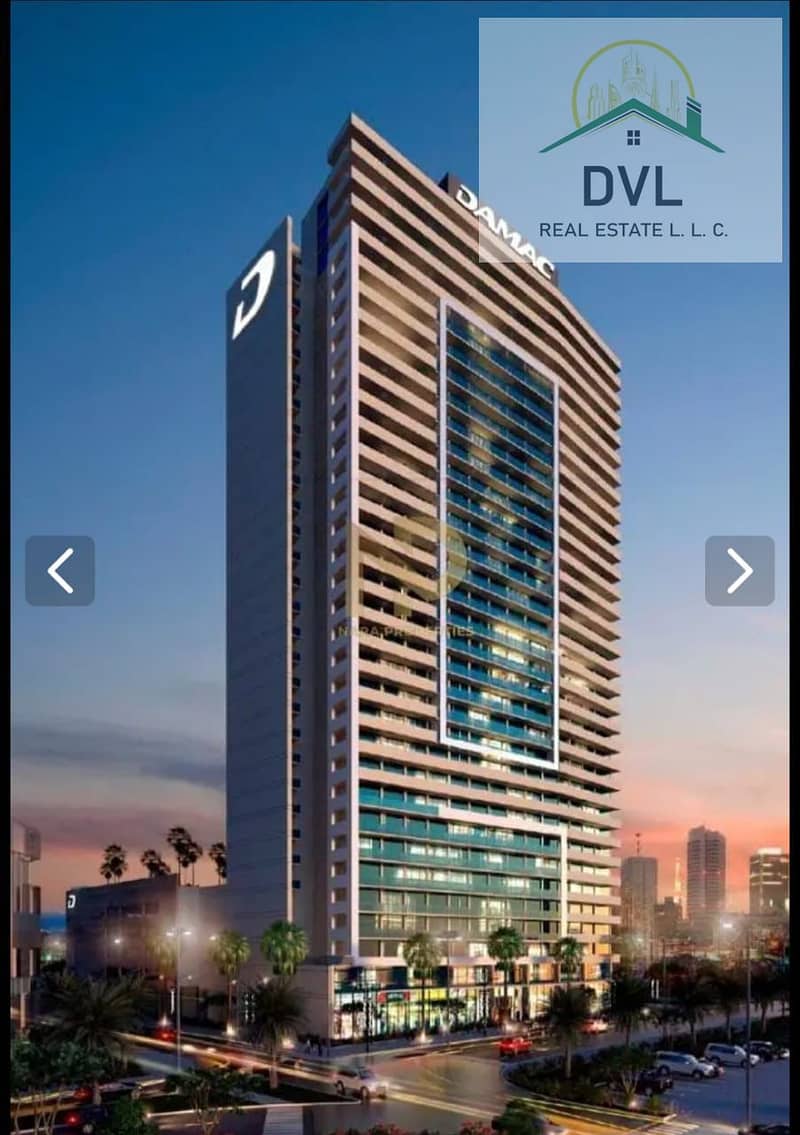Show the next property photo
This screenshot has height=1135, width=800.
(739, 571)
